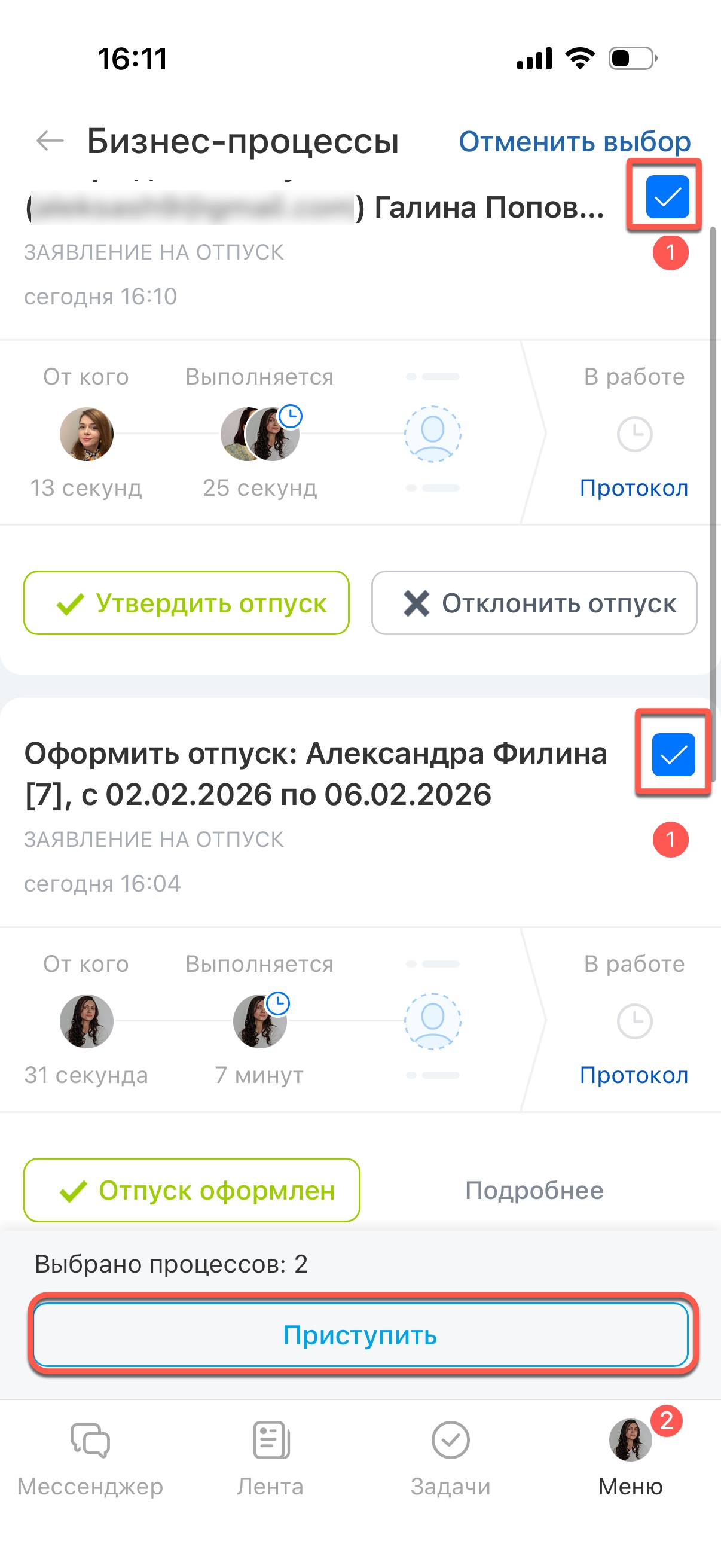Open the Оформить отпуск: Александра Филина card
The image size is (721, 1568).
coord(315,773)
